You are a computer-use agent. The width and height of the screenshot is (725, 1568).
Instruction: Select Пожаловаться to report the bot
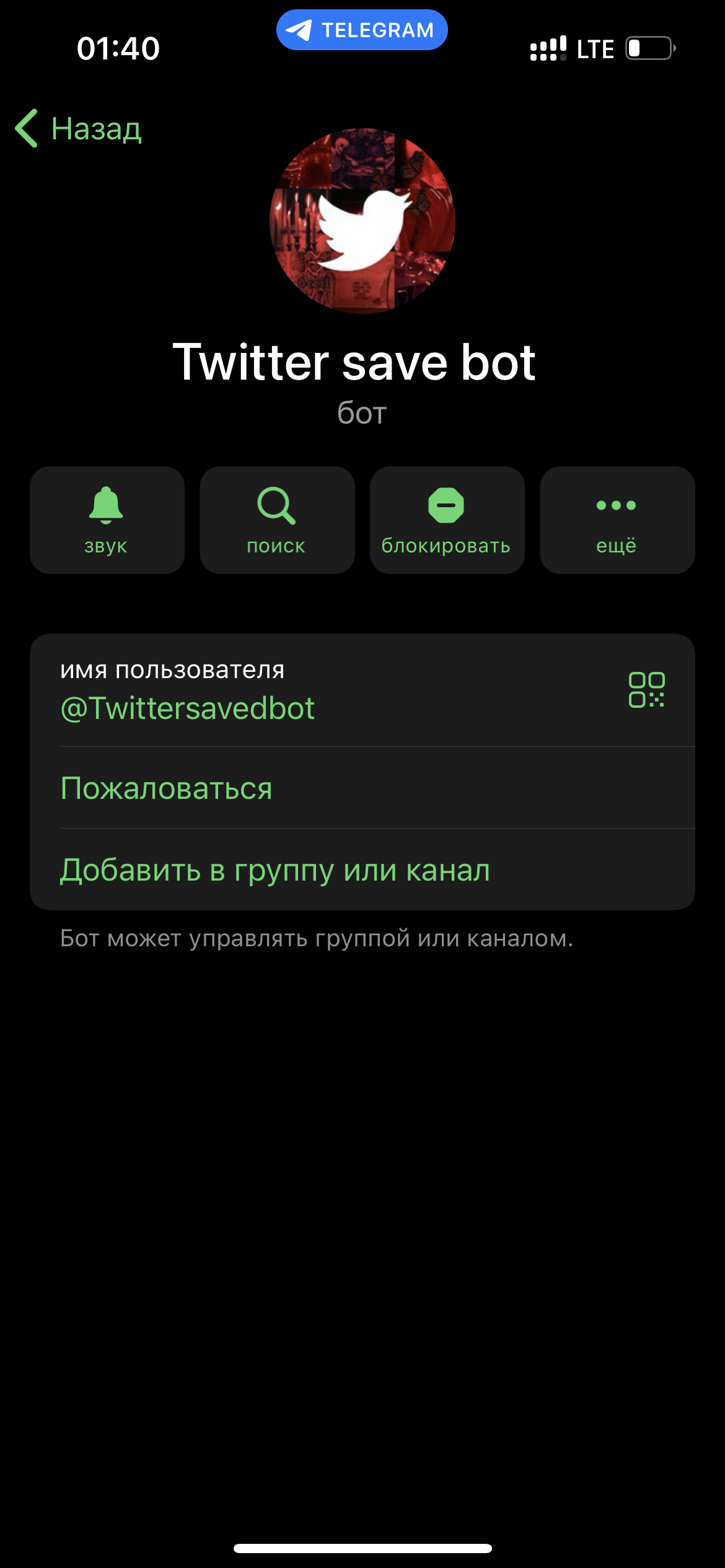coord(166,788)
